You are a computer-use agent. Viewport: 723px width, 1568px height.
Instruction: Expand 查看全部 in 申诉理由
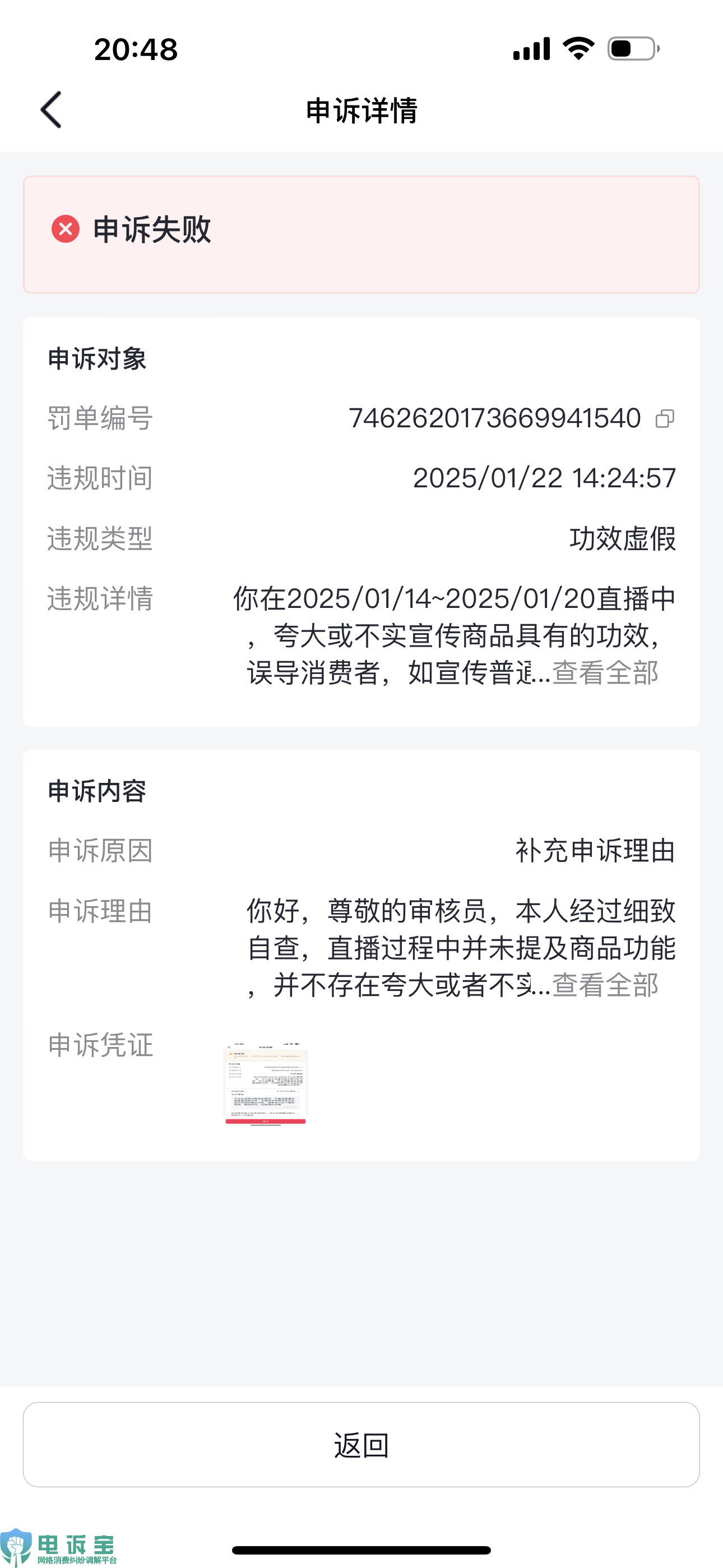pos(604,985)
